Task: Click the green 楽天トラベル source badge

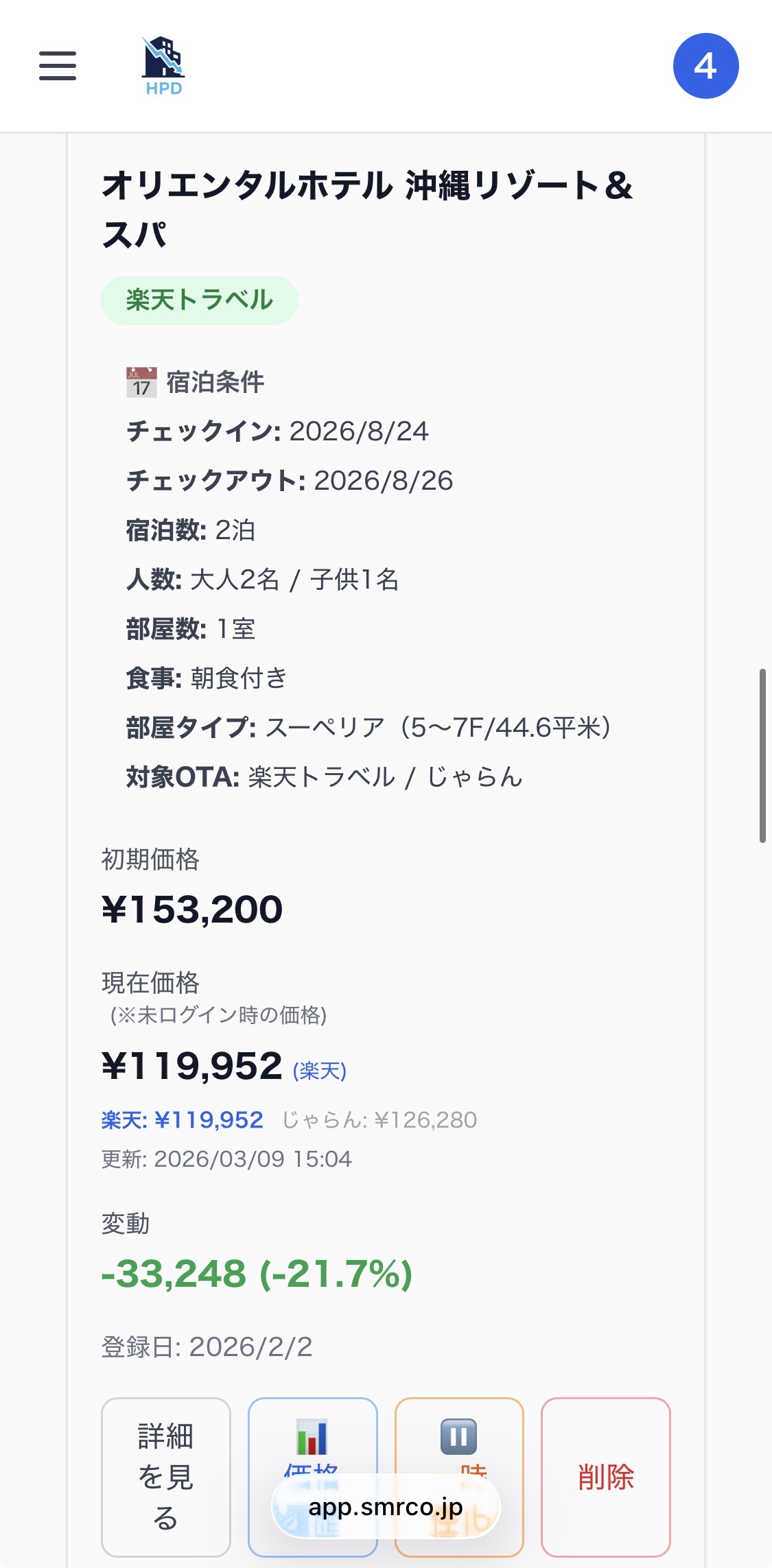Action: (x=200, y=299)
